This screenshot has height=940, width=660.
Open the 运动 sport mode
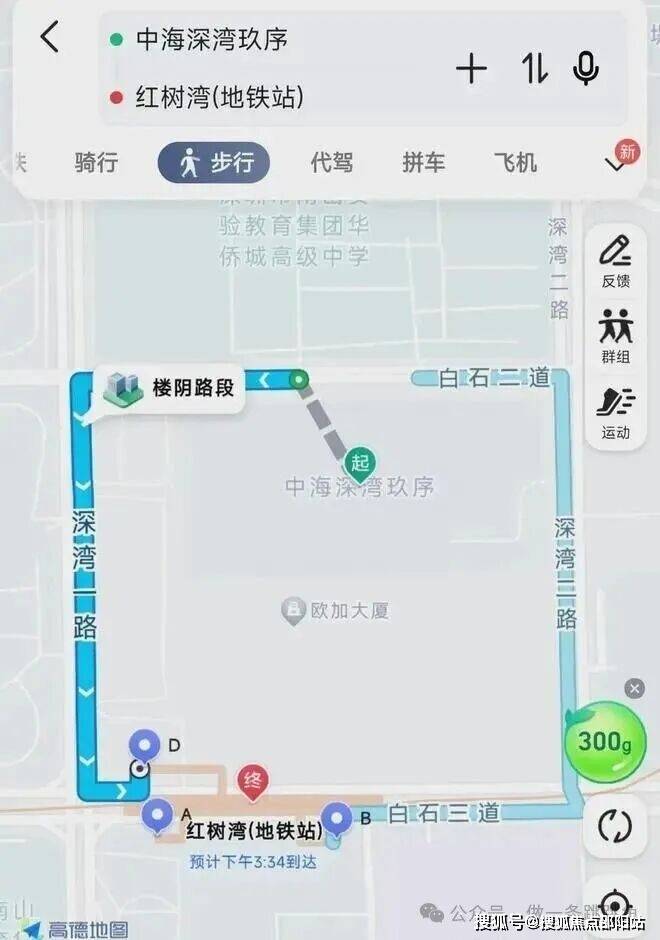616,413
